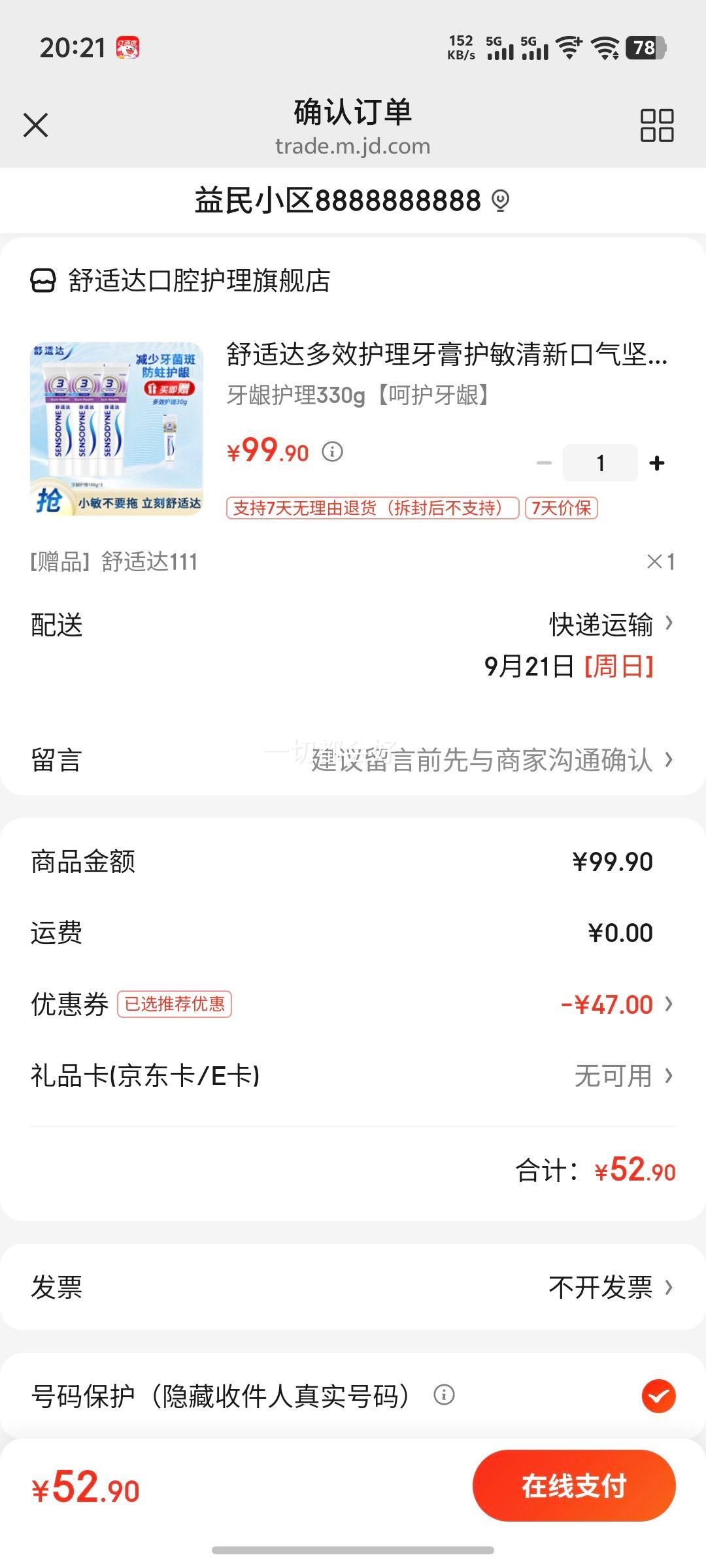
Task: Tap the Sensodyne product thumbnail
Action: [x=119, y=426]
